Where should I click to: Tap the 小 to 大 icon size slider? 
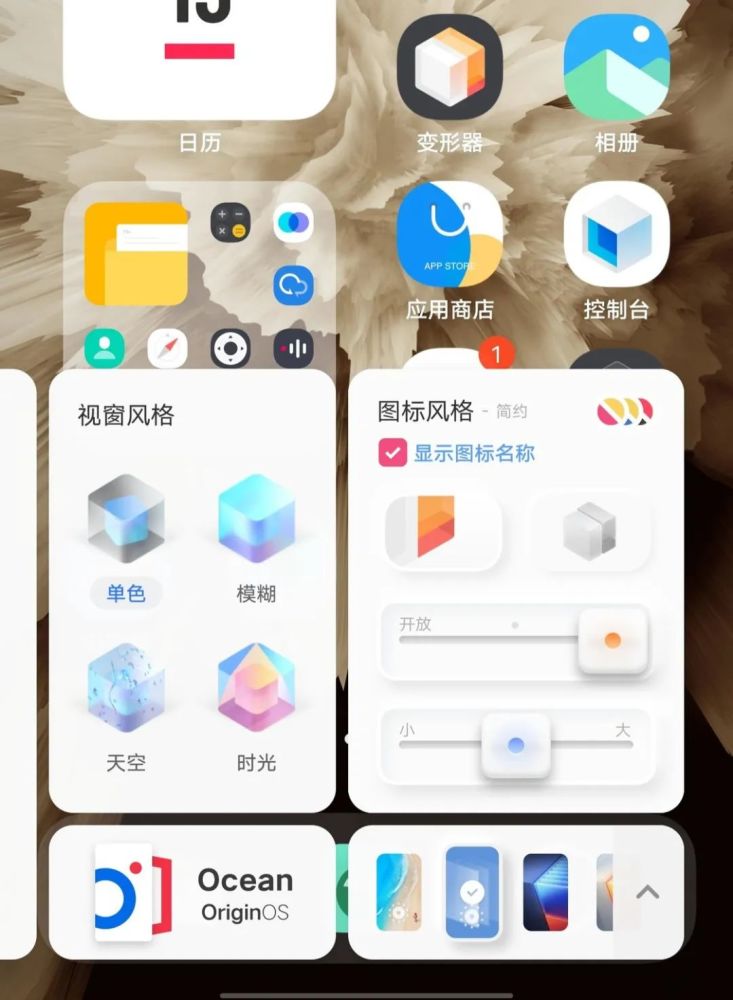point(516,745)
